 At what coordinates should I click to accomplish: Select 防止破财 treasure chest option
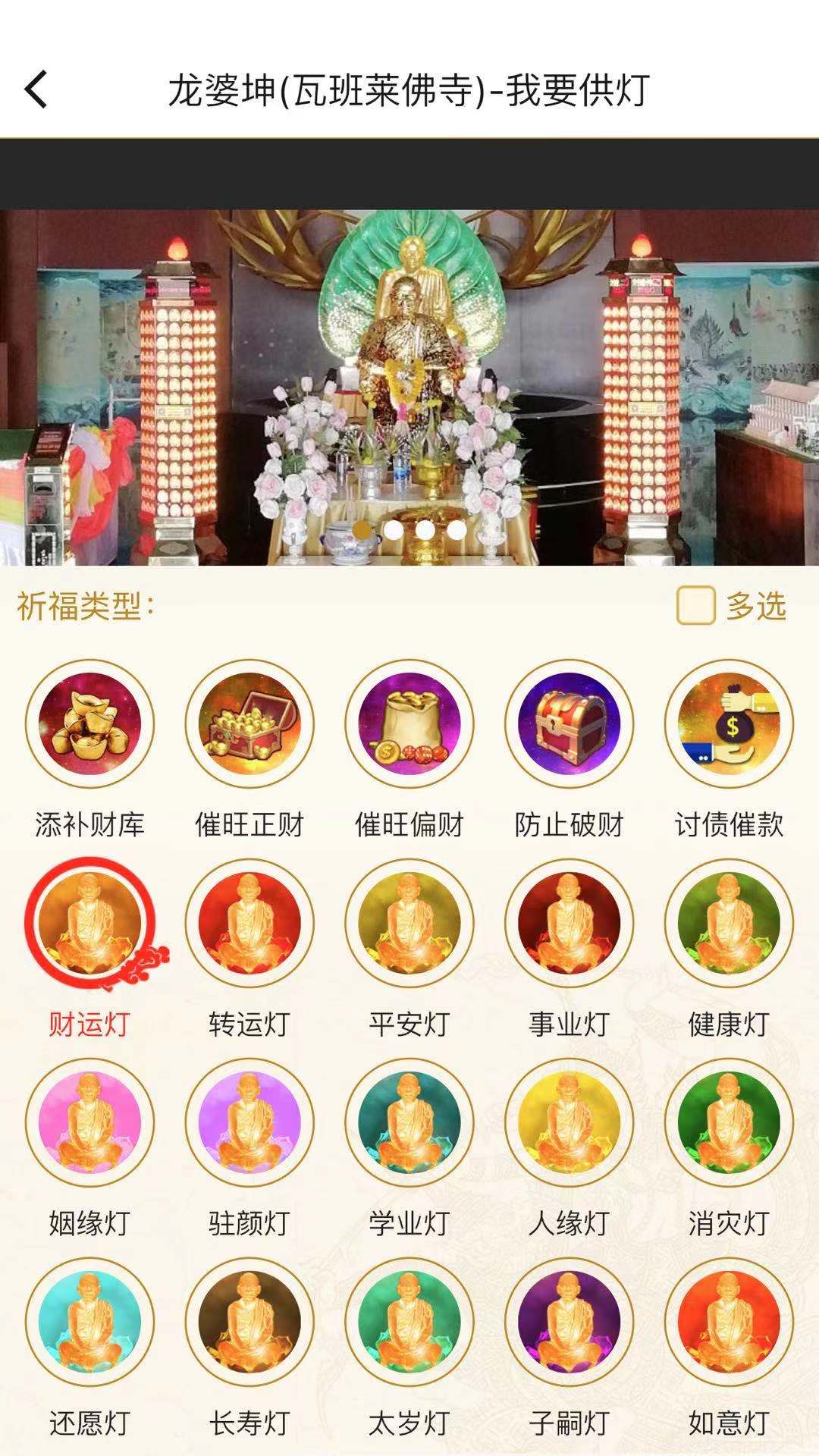point(569,723)
